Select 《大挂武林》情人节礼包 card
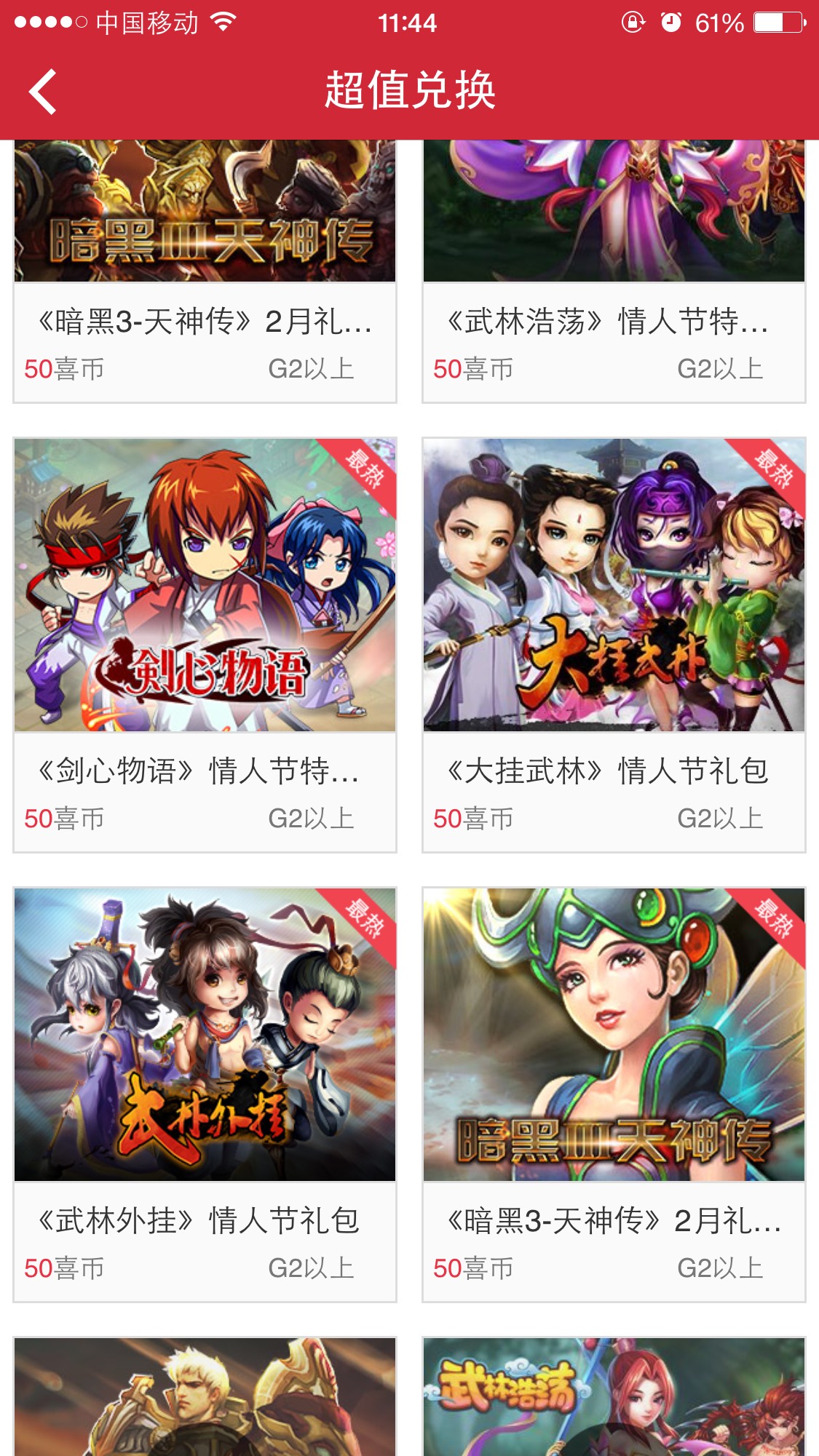Image resolution: width=819 pixels, height=1456 pixels. point(614,644)
